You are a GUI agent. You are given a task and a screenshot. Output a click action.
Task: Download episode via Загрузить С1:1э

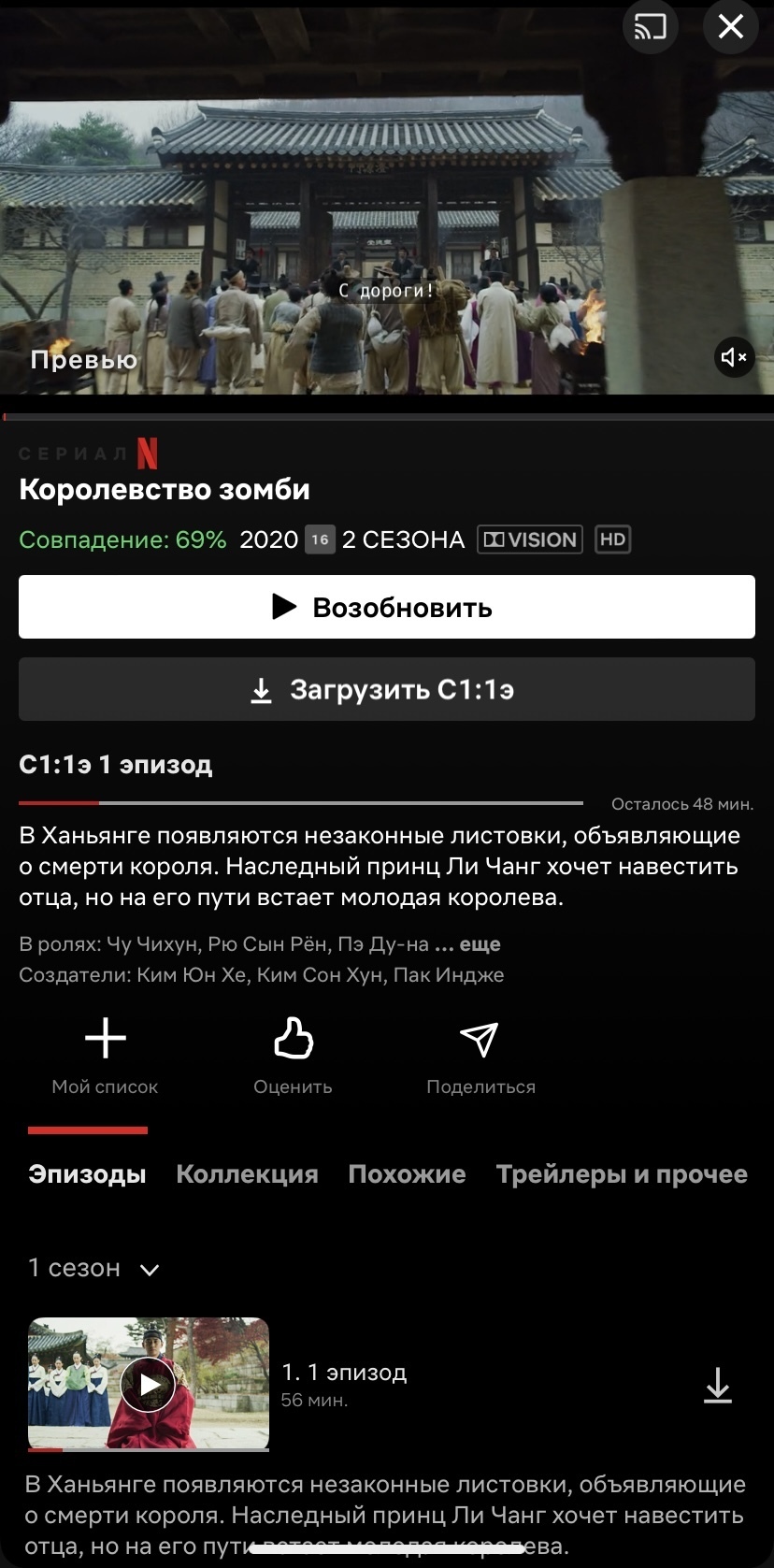[x=387, y=689]
